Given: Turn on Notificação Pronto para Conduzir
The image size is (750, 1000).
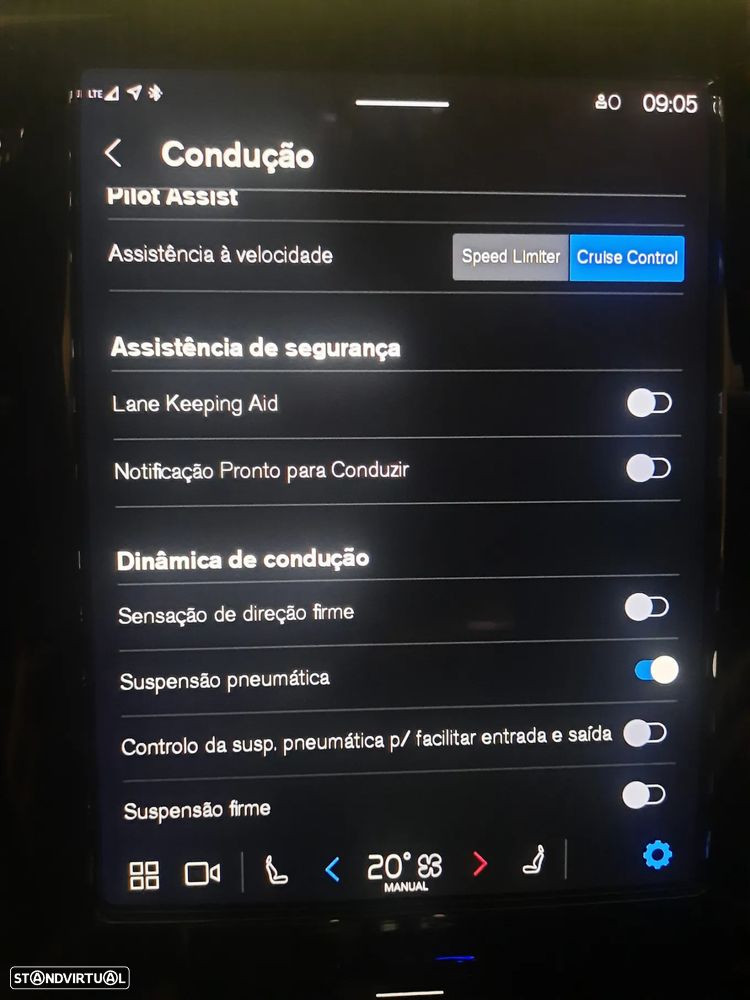Looking at the screenshot, I should 648,468.
